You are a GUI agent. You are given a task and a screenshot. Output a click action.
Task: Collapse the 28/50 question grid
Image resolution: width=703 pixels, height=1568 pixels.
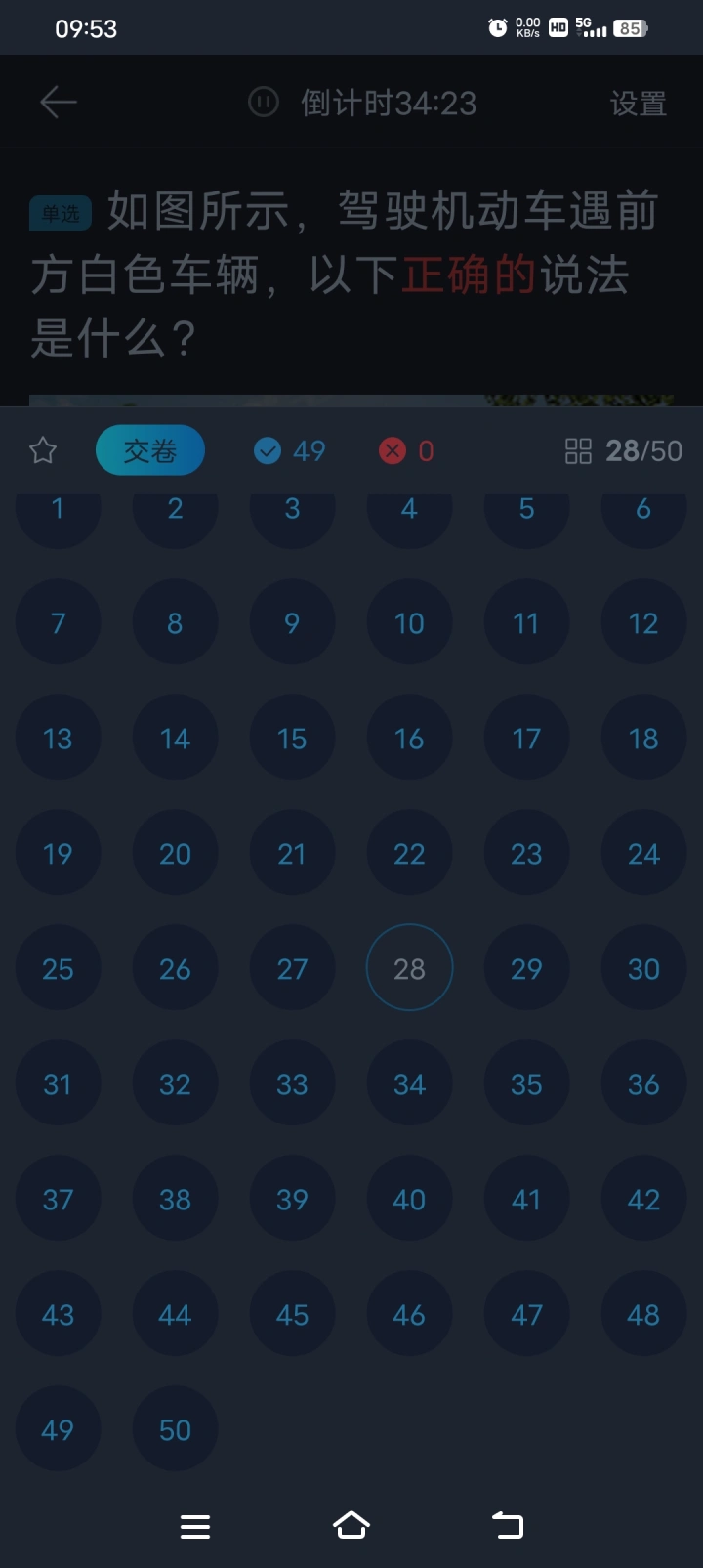coord(623,450)
